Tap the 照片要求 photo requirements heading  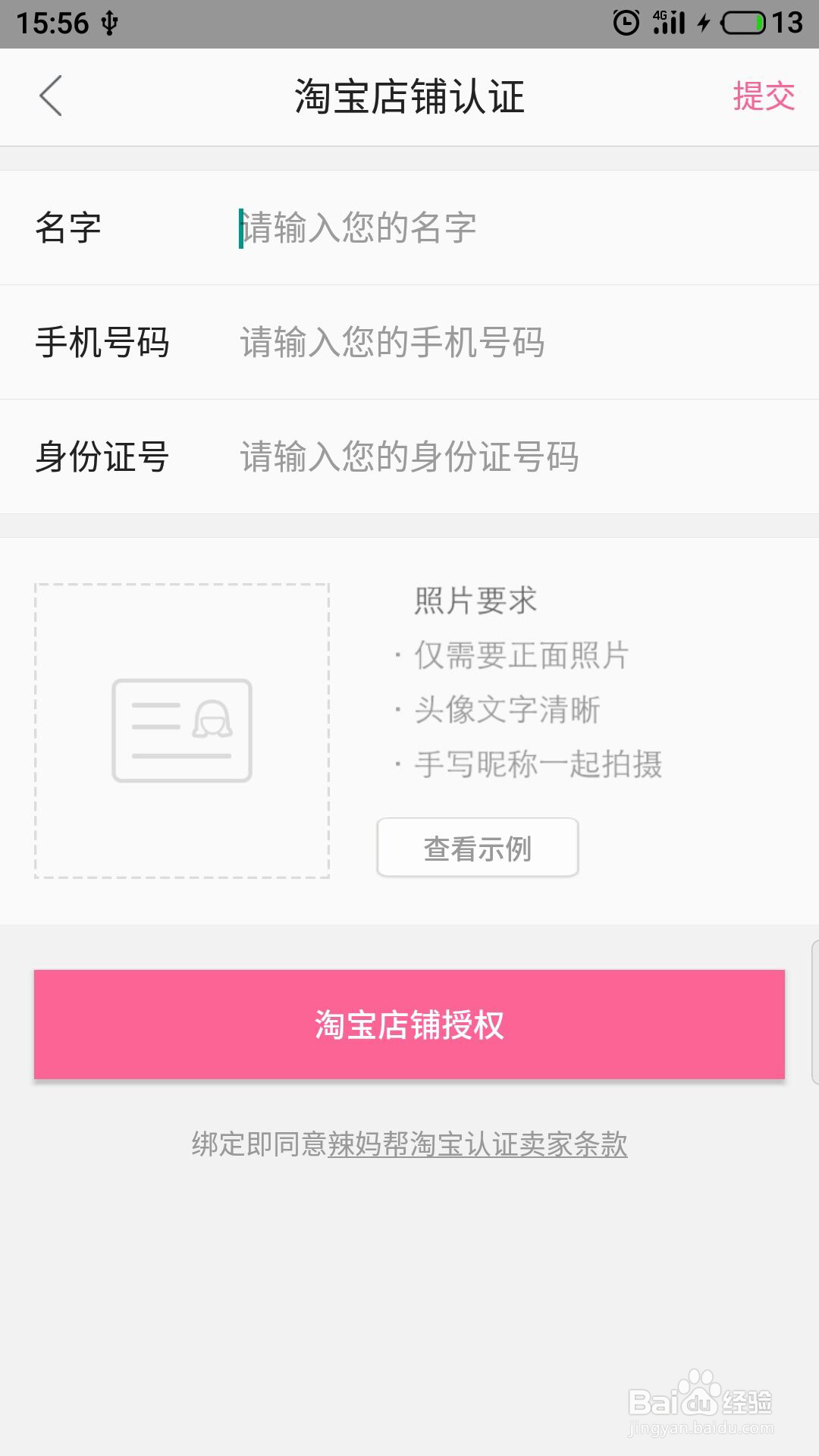tap(476, 599)
